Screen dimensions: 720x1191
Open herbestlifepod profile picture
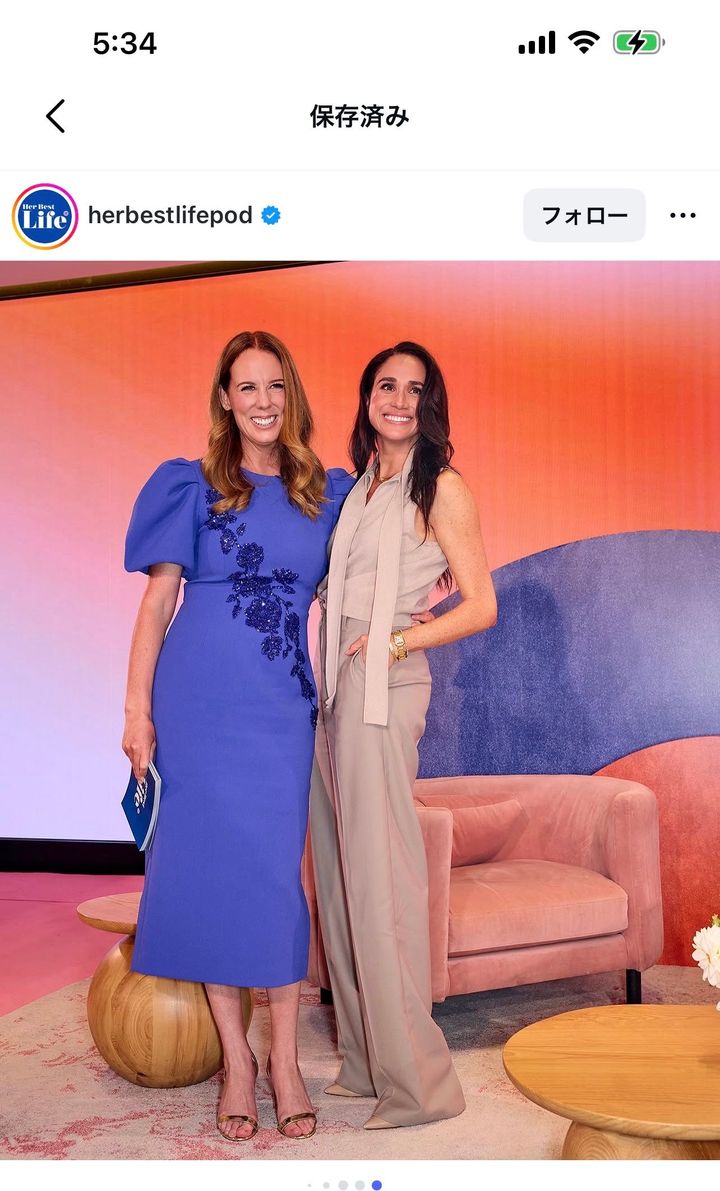(45, 216)
